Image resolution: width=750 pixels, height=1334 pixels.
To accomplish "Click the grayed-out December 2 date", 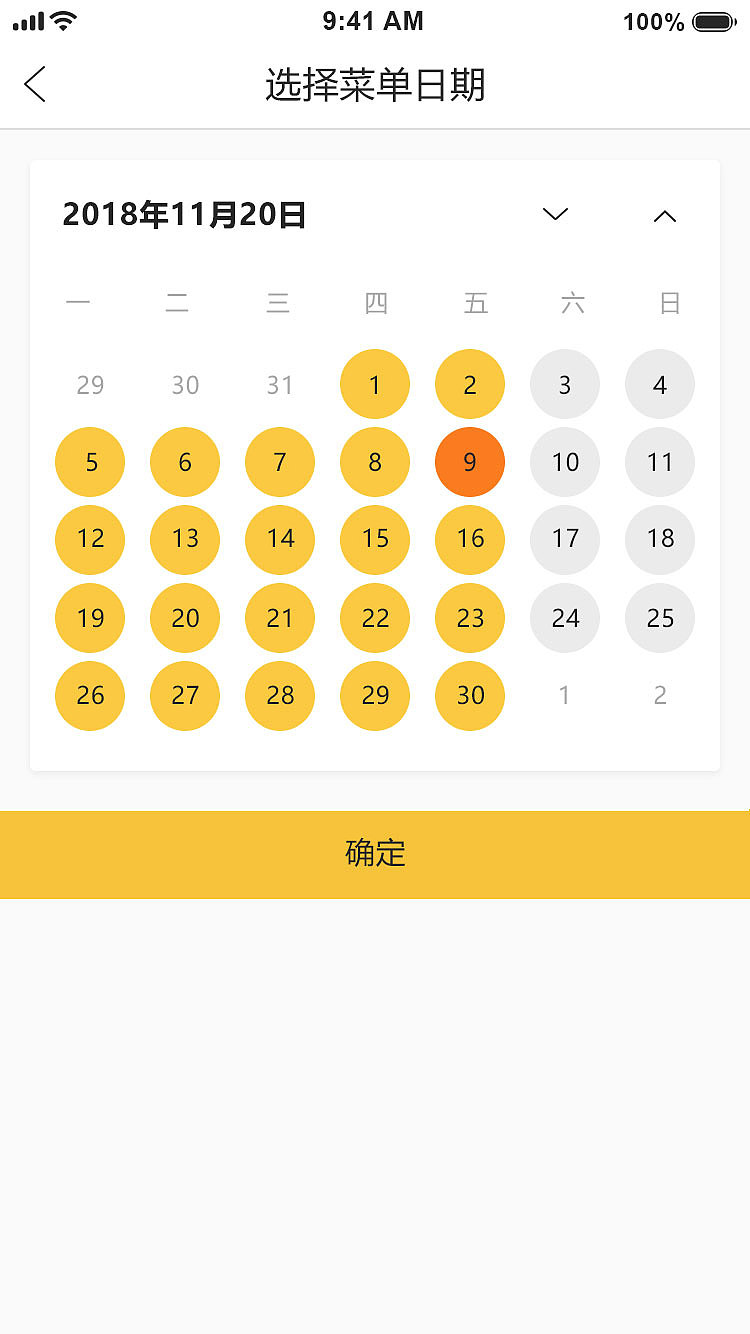I will 660,695.
